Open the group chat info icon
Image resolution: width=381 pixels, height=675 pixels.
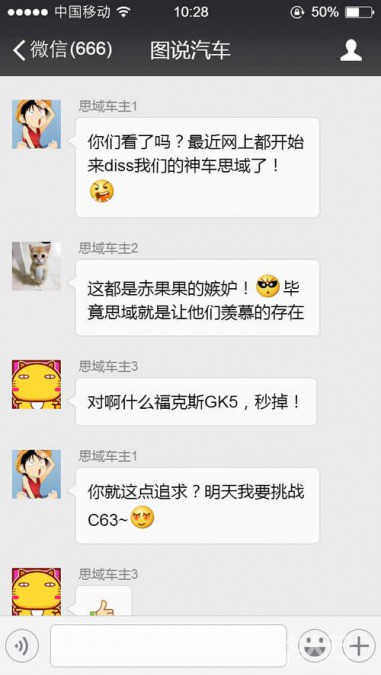(351, 50)
